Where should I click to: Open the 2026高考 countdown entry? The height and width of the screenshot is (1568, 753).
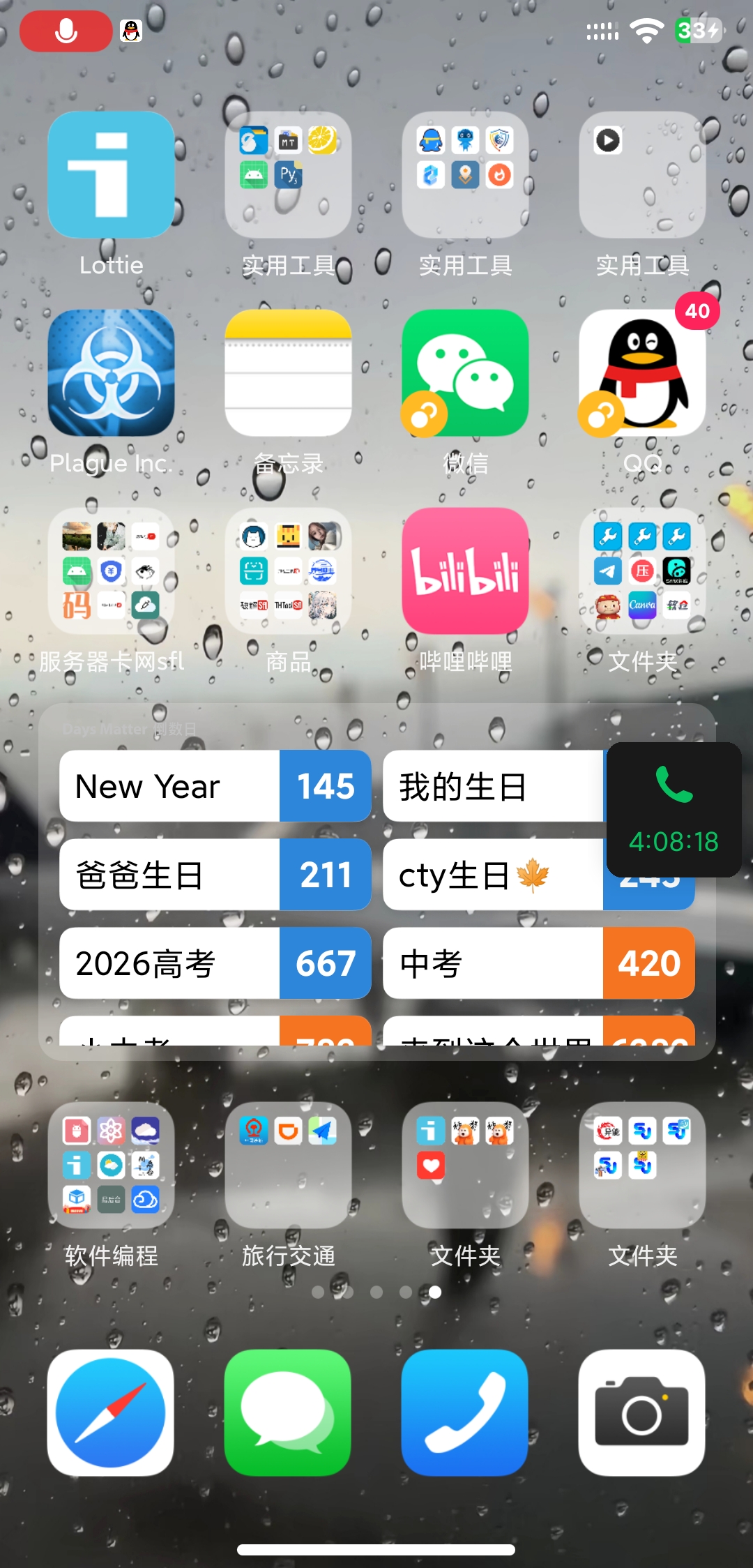coord(215,963)
